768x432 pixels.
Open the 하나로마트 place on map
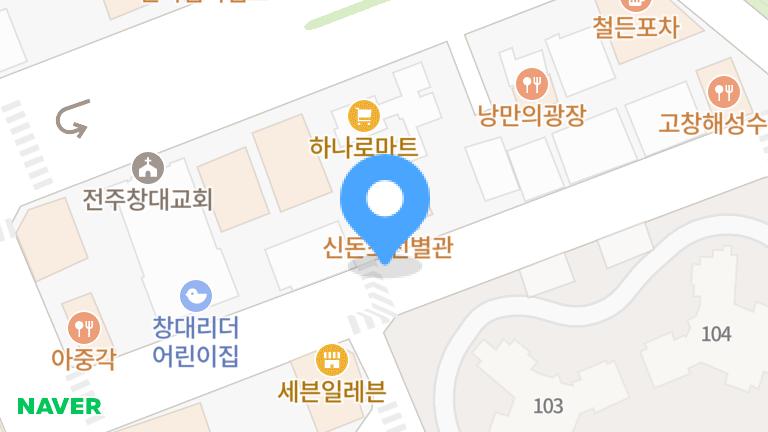363,116
